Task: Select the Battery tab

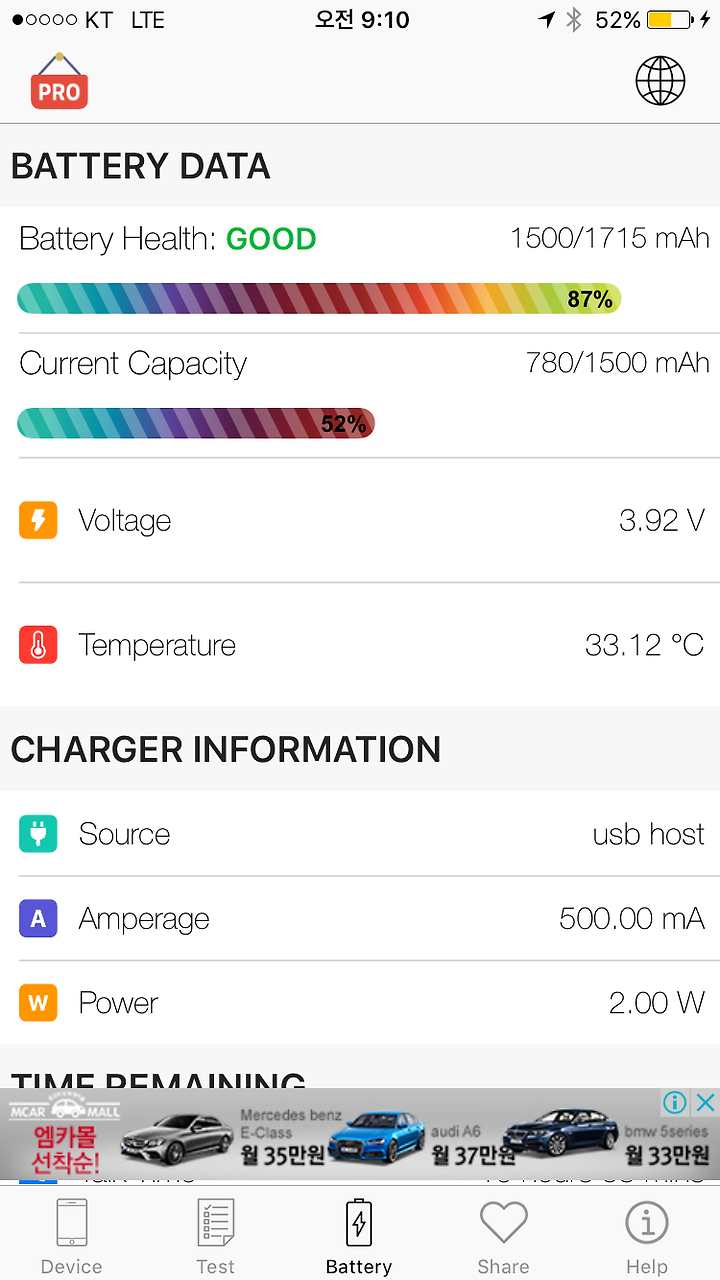Action: [359, 1237]
